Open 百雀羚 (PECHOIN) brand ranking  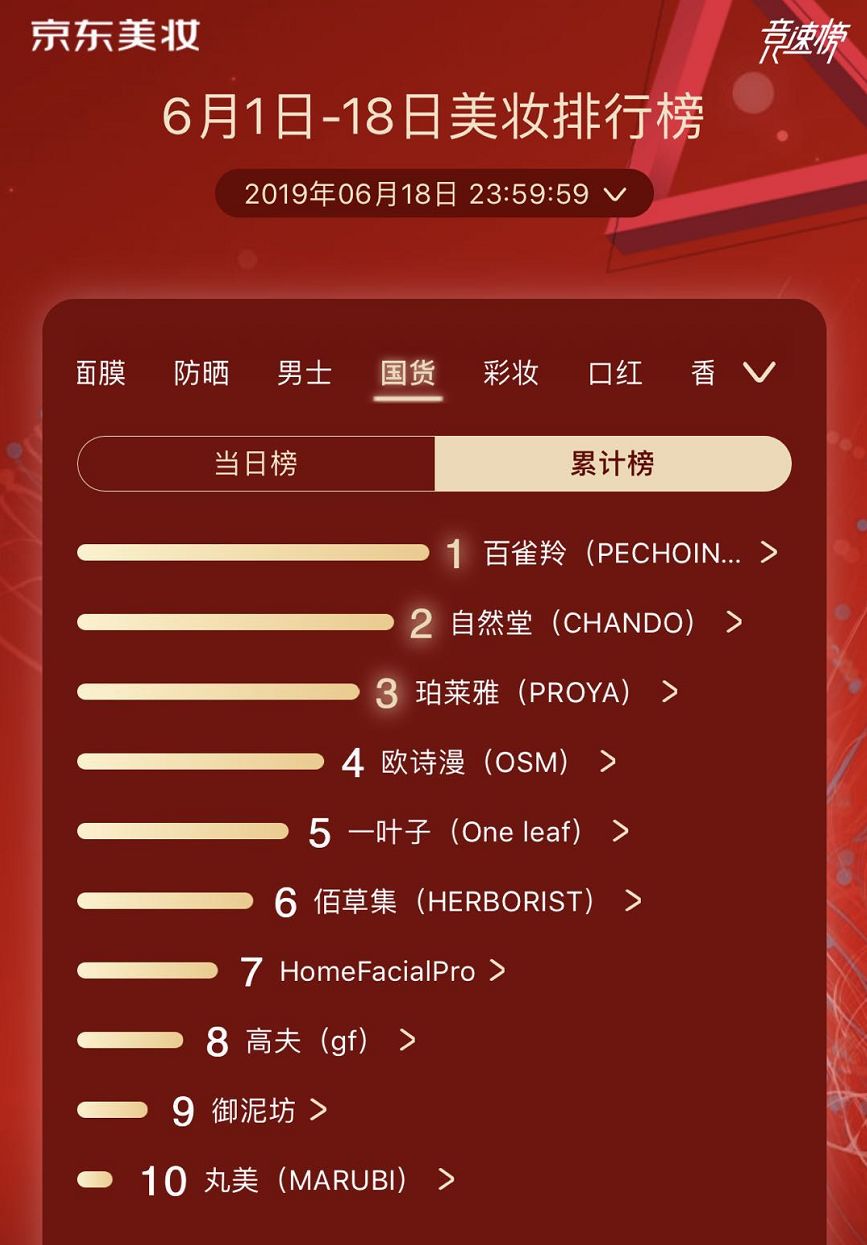(612, 553)
